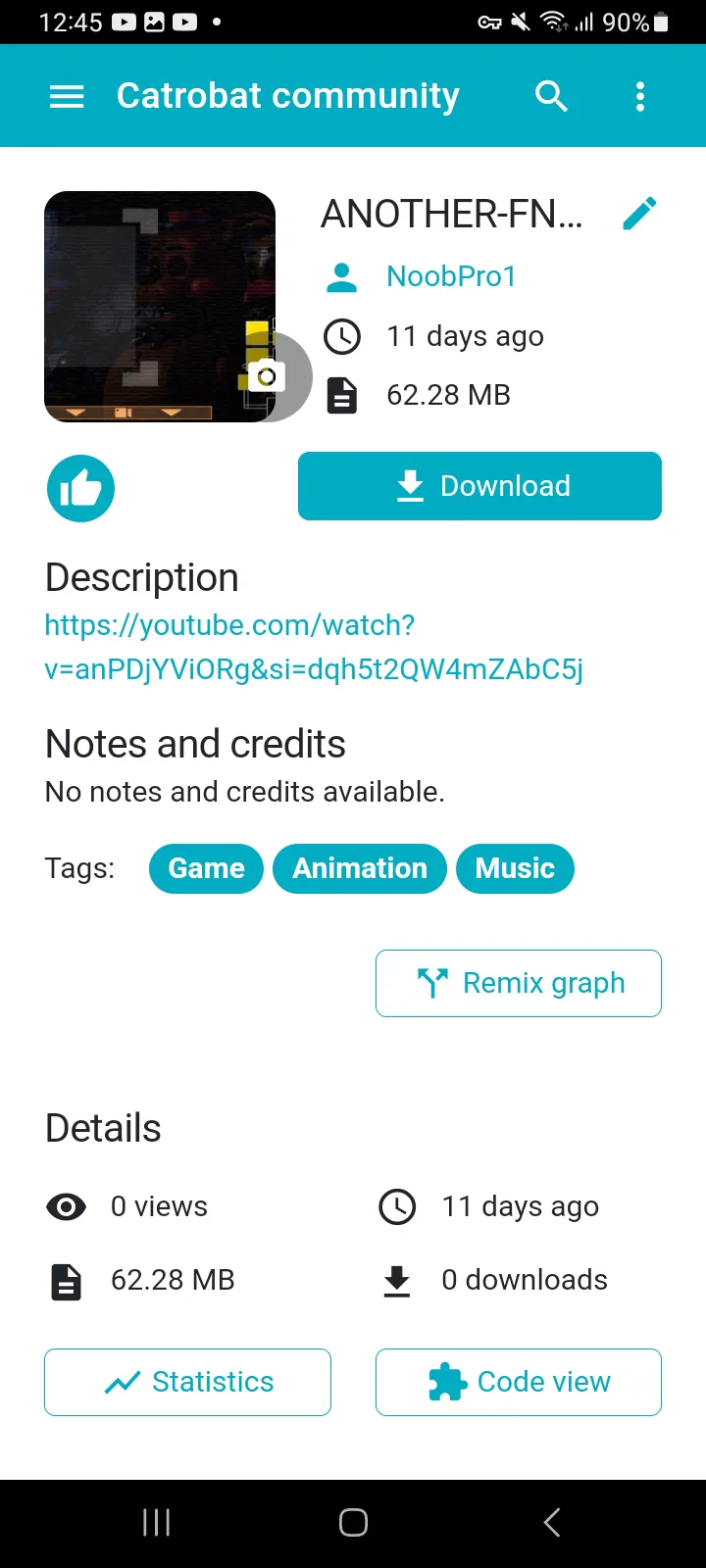The width and height of the screenshot is (706, 1568).
Task: Open the YouTube link in description
Action: click(x=314, y=647)
